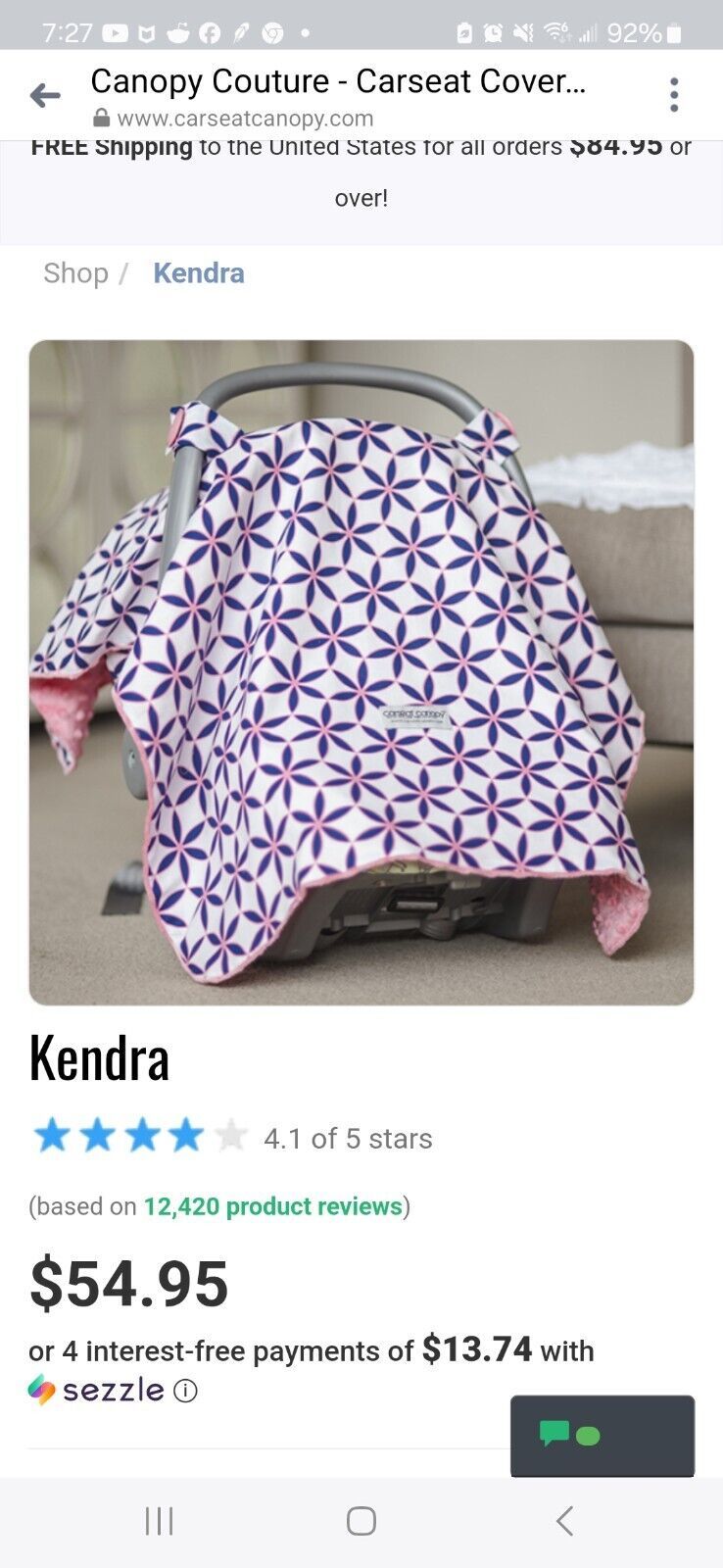This screenshot has height=1568, width=723.
Task: Open the three-dot overflow menu
Action: (x=674, y=95)
